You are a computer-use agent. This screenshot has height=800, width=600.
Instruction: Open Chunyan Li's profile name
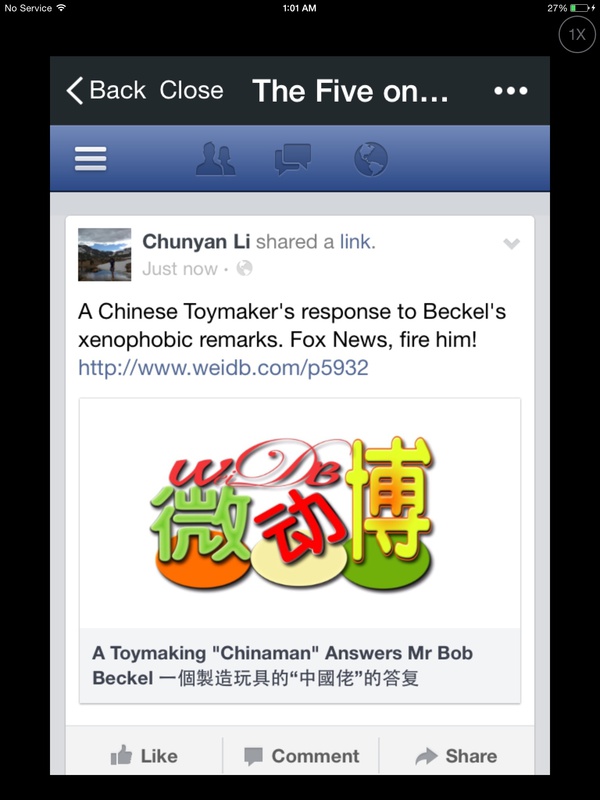[x=196, y=242]
